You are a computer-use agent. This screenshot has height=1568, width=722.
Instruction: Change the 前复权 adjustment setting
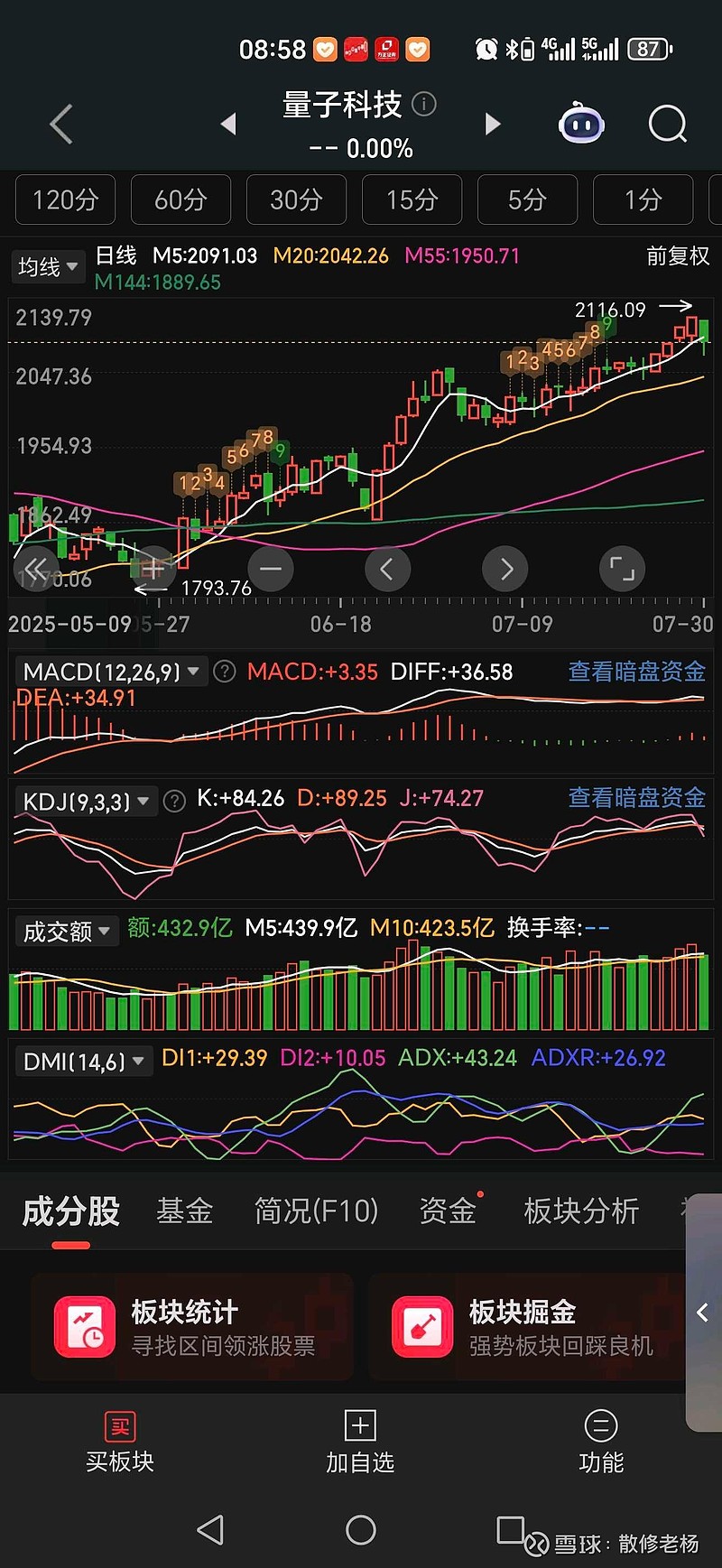click(x=677, y=256)
